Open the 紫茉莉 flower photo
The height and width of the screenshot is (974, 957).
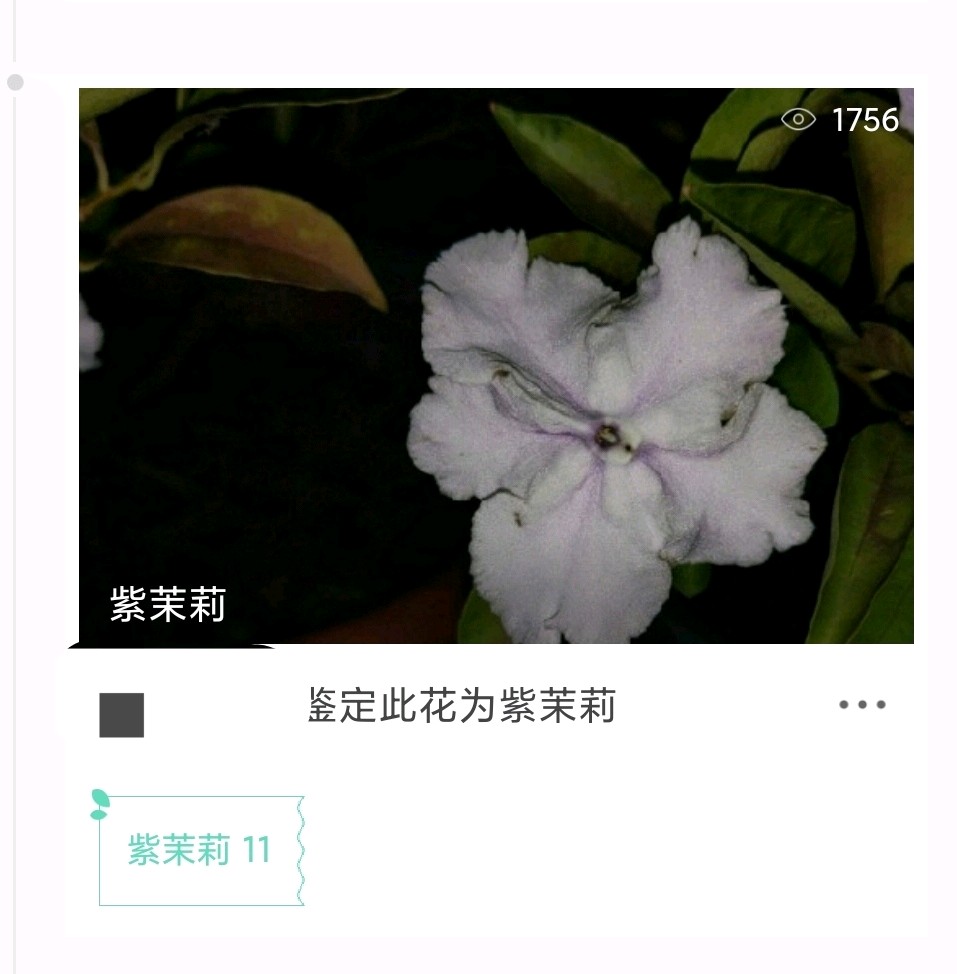click(x=496, y=366)
